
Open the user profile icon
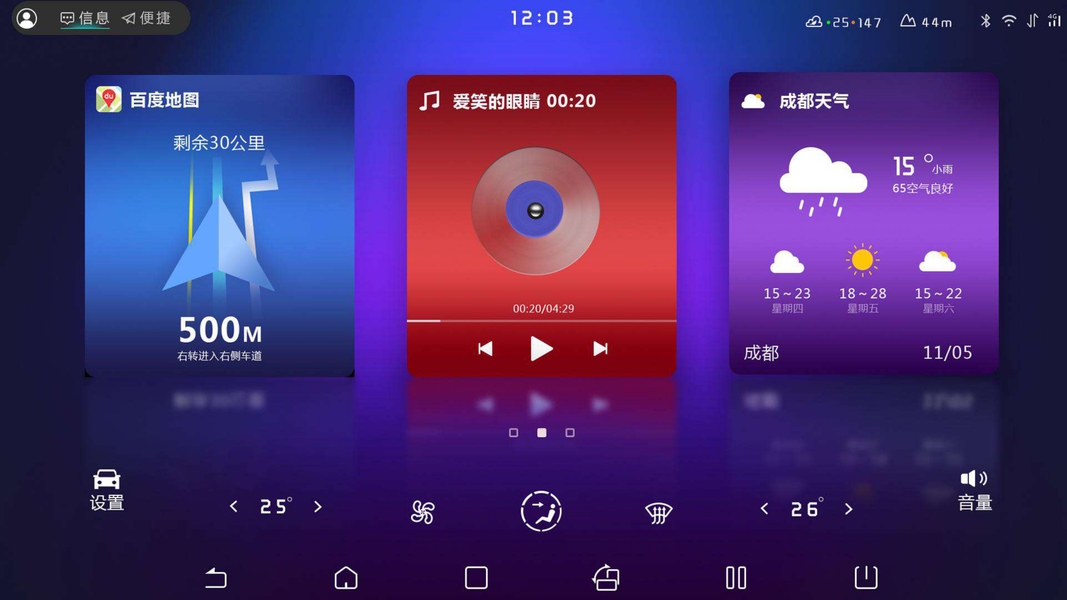[27, 18]
